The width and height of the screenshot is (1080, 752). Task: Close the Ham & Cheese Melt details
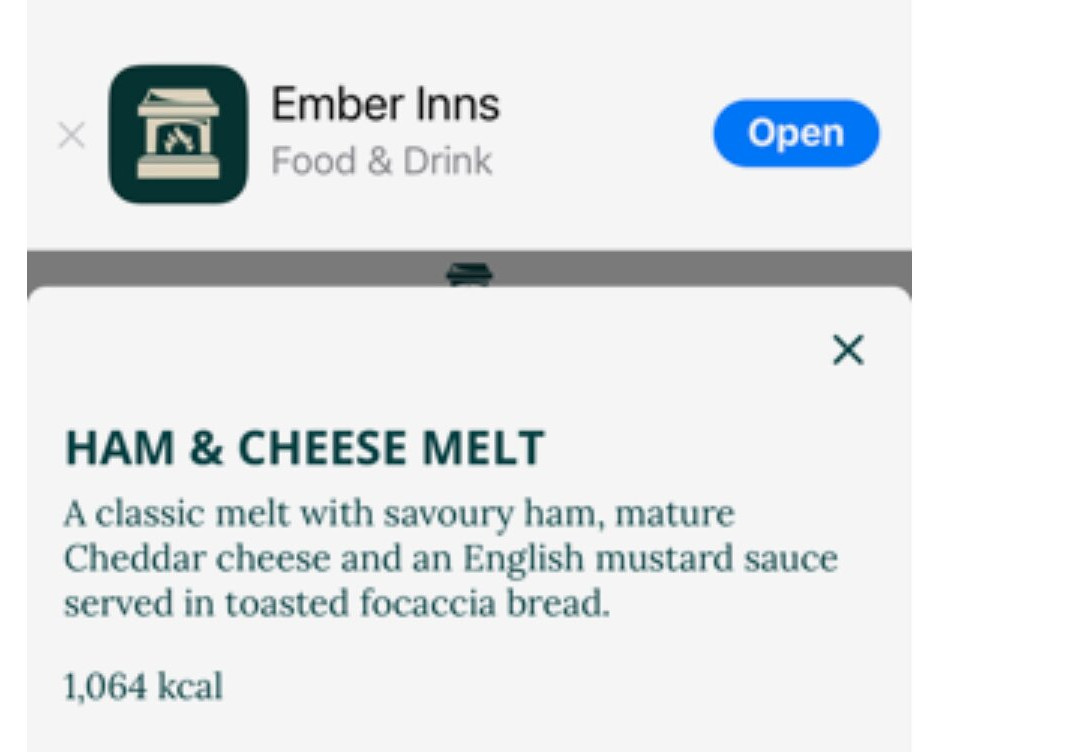pos(848,350)
